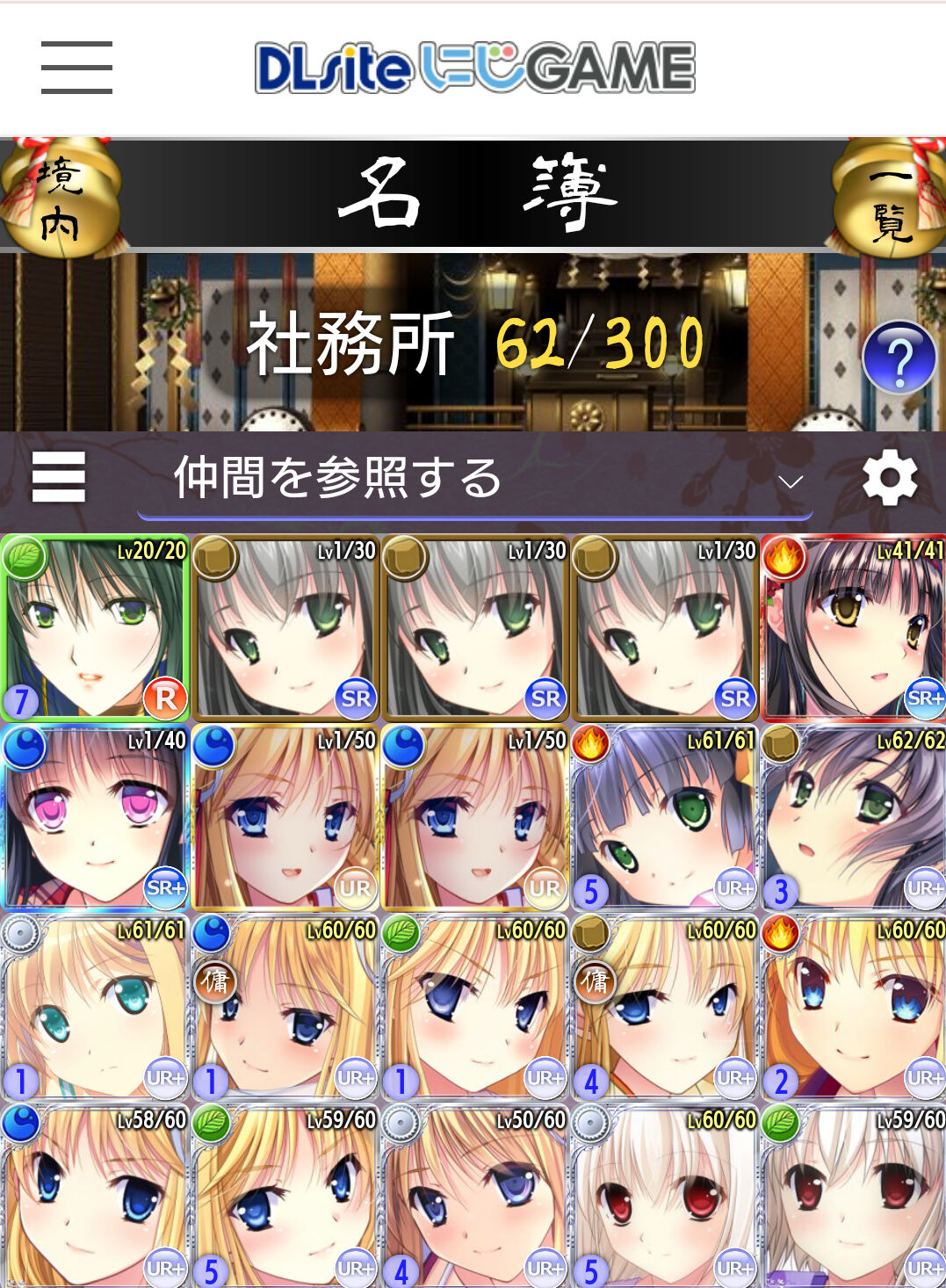Open the gear settings icon
This screenshot has height=1288, width=946.
pyautogui.click(x=889, y=477)
